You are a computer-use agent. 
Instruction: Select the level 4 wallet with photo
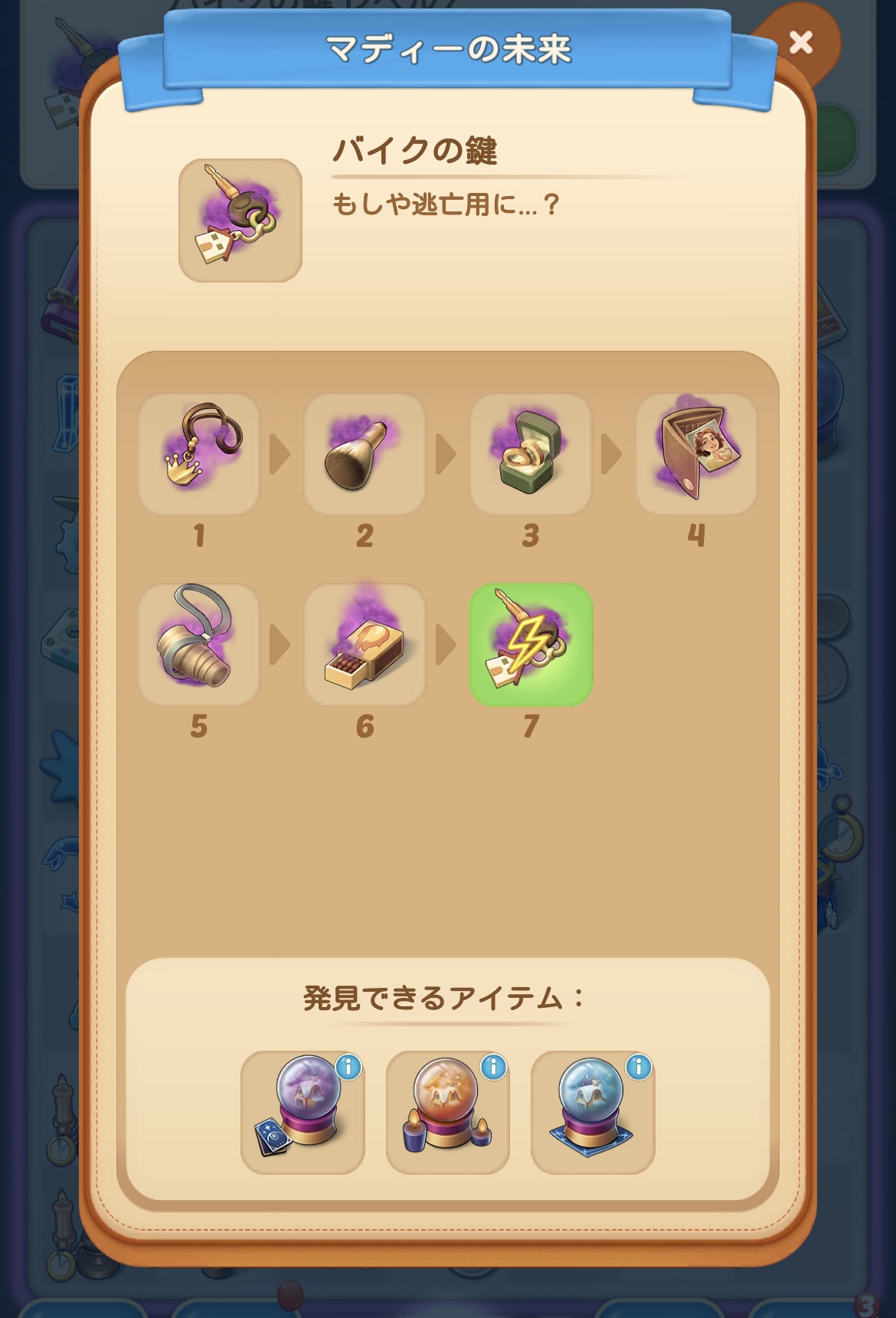click(696, 454)
